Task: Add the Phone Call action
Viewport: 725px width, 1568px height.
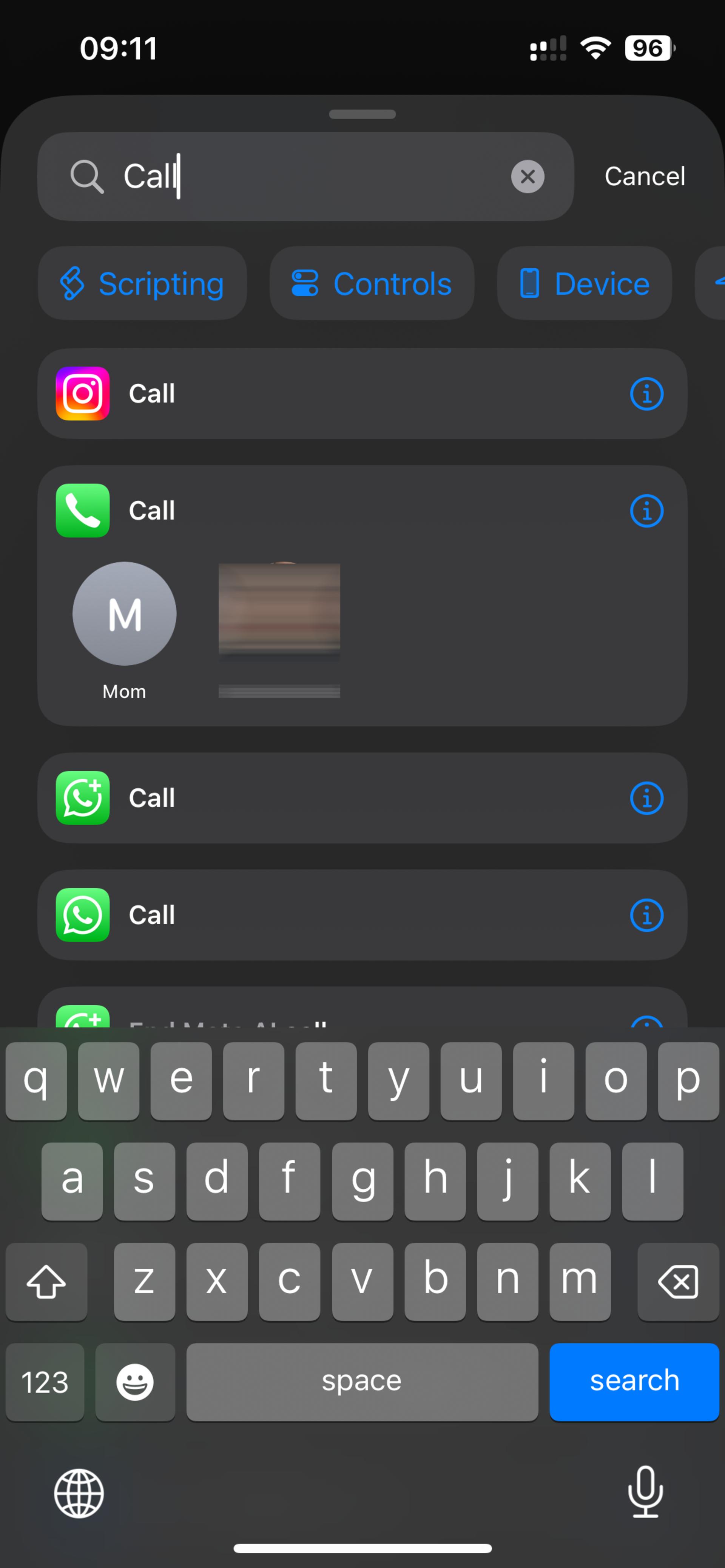Action: pos(362,511)
